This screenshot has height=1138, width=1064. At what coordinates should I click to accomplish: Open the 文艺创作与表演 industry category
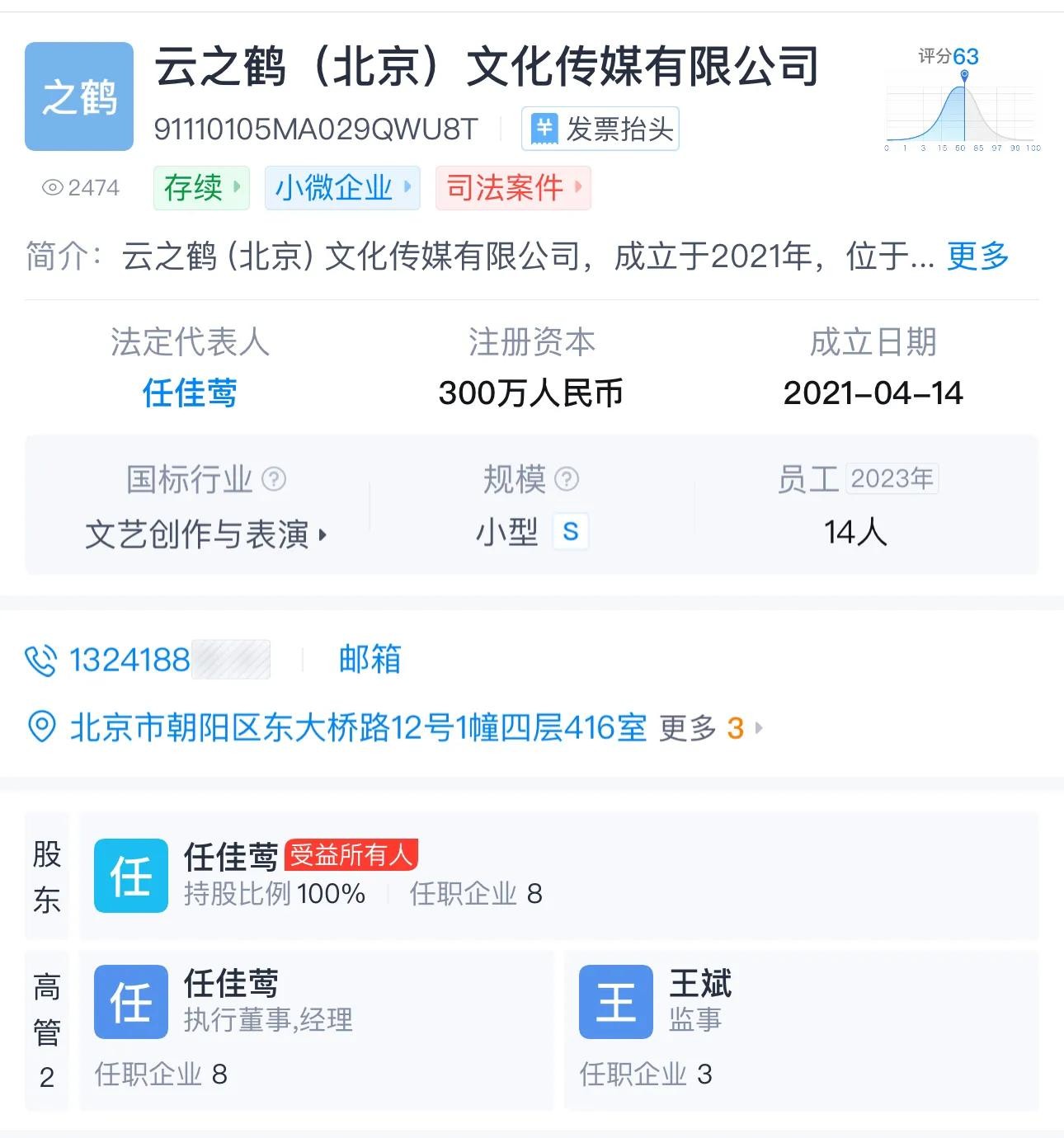[206, 534]
